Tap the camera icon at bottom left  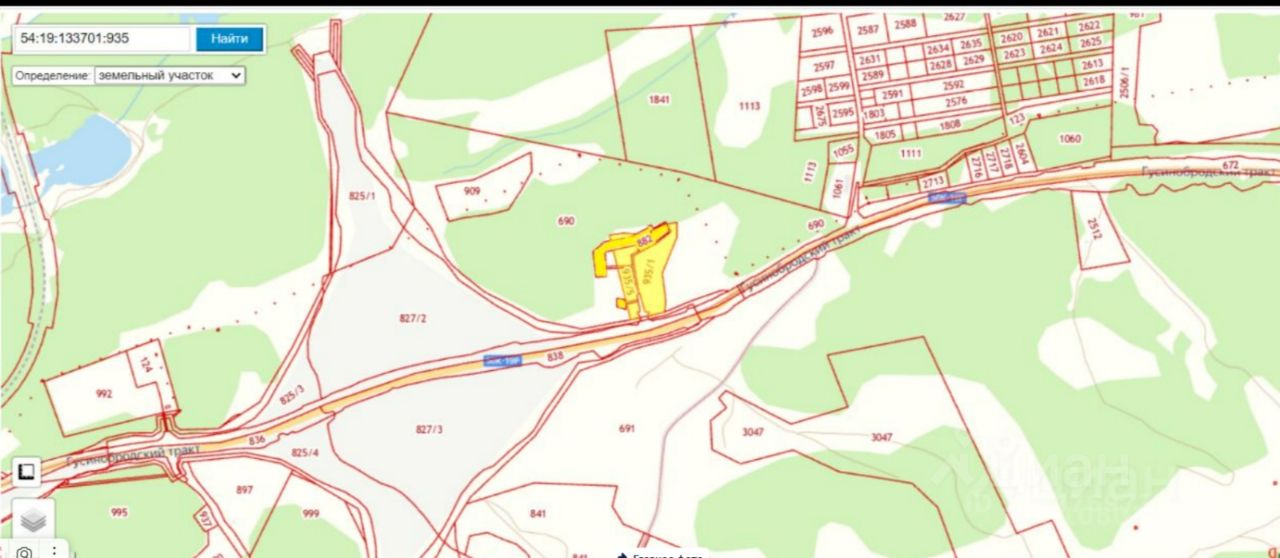click(25, 551)
